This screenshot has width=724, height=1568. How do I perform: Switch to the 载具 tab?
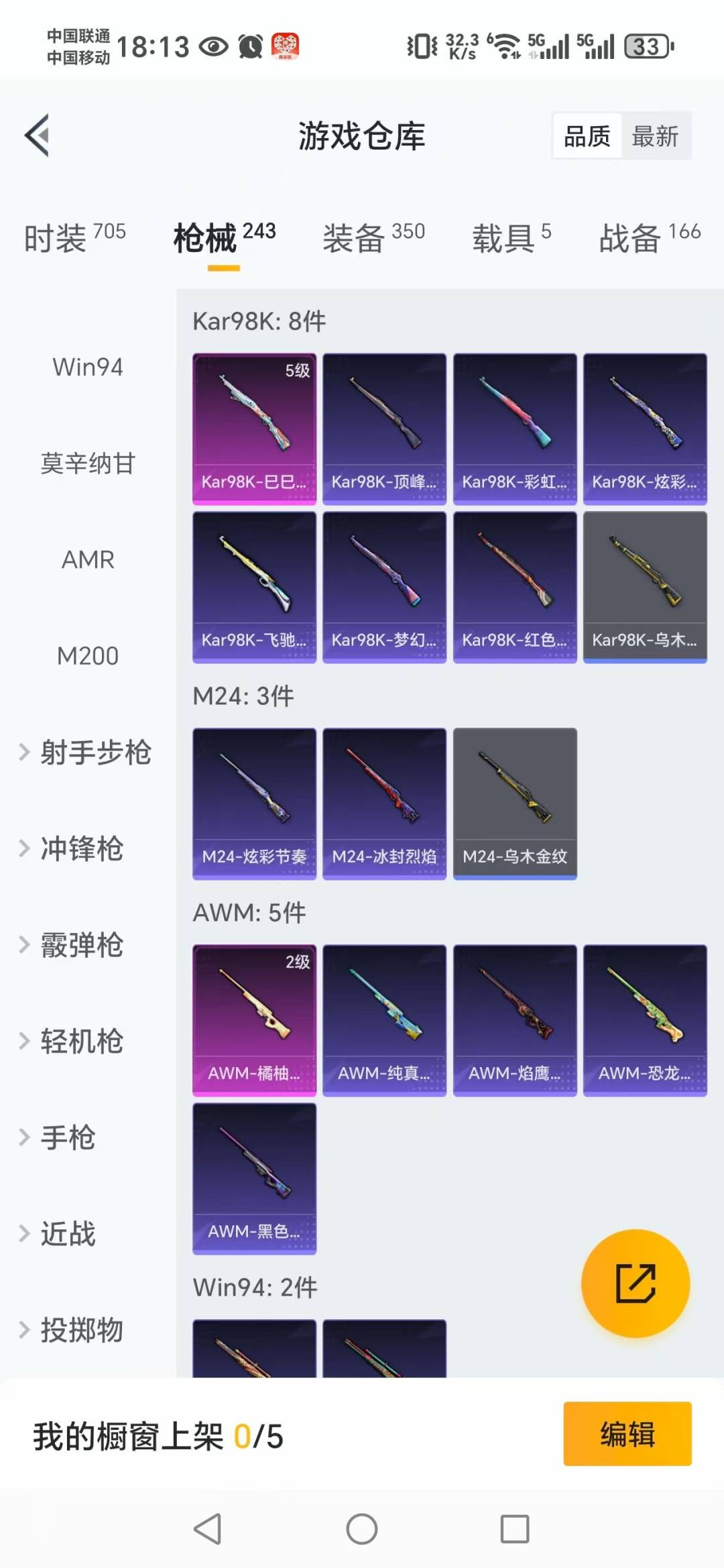511,238
